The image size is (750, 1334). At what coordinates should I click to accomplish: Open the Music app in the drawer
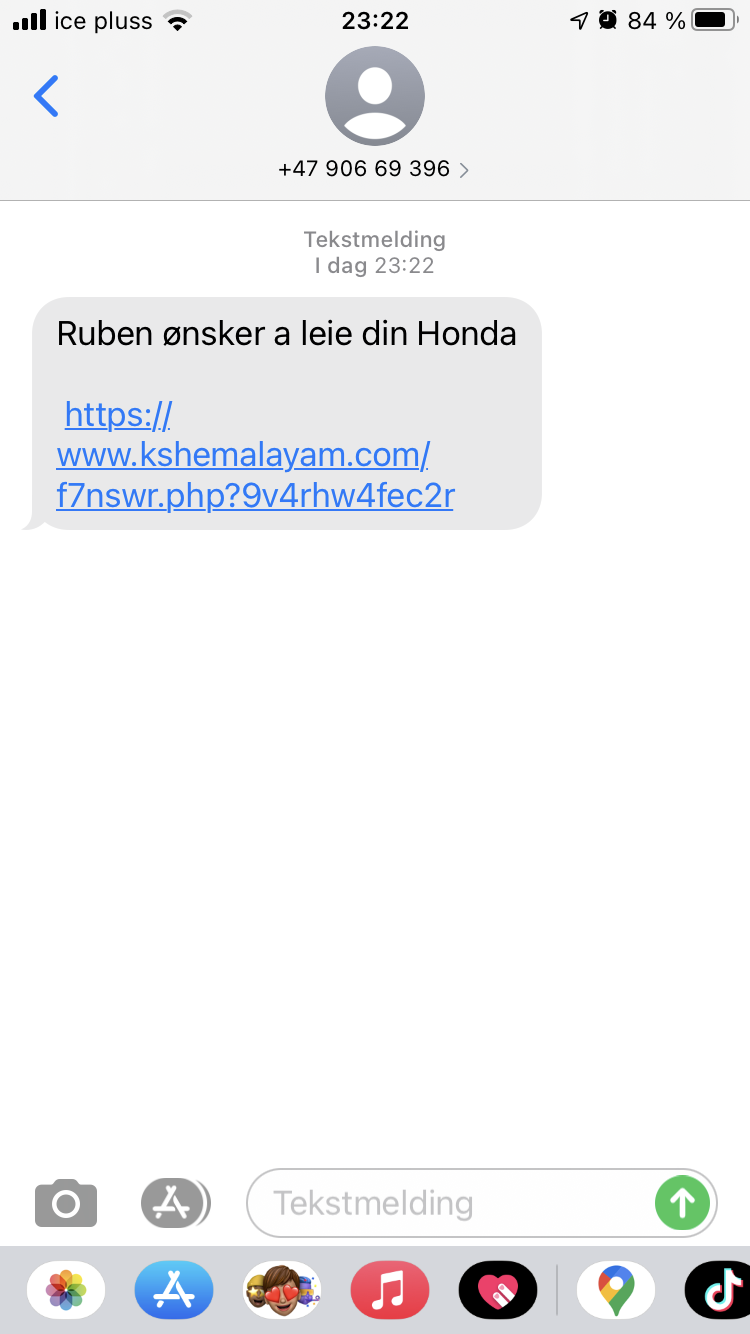[390, 1290]
